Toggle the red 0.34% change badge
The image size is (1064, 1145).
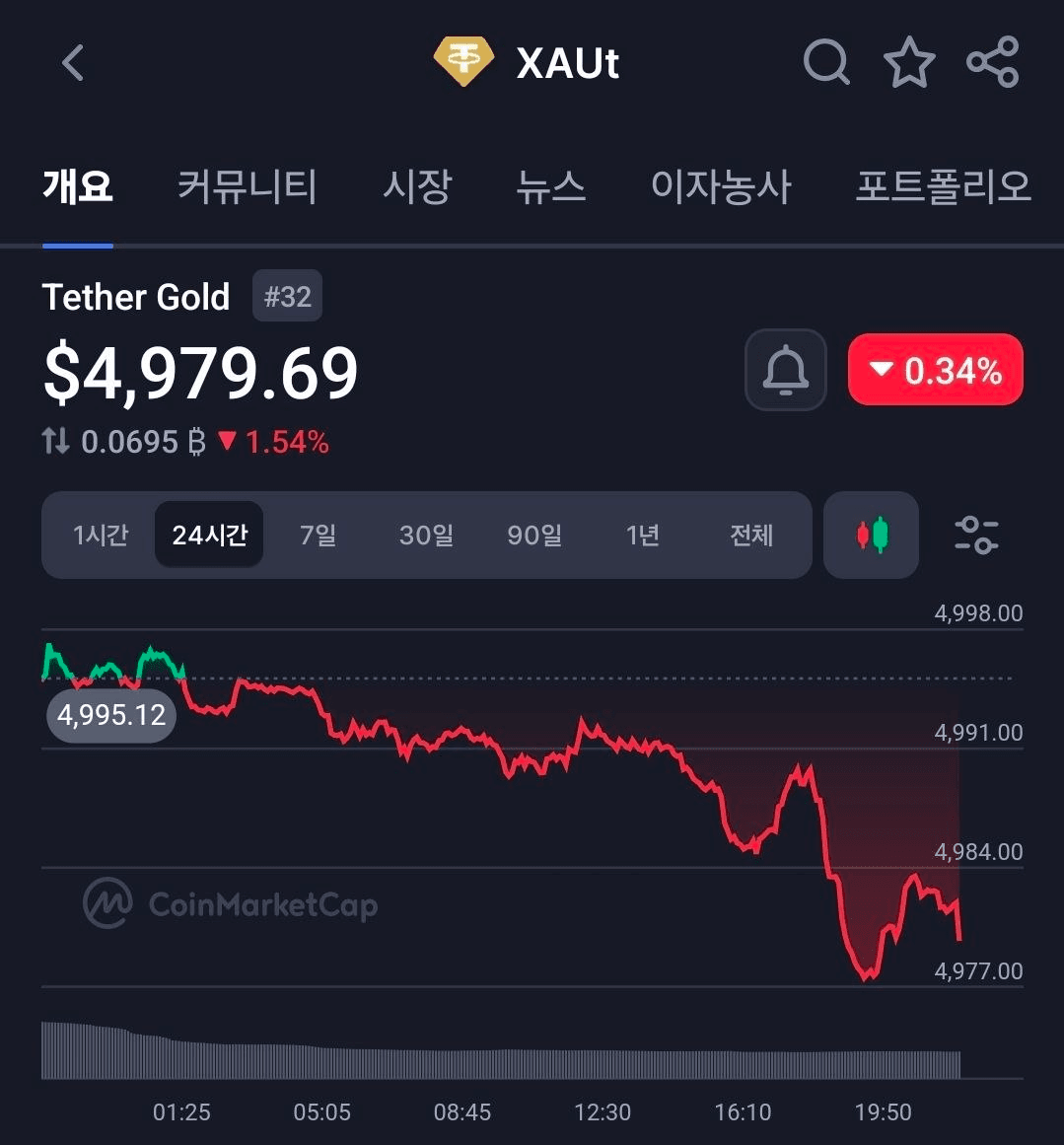pyautogui.click(x=936, y=370)
